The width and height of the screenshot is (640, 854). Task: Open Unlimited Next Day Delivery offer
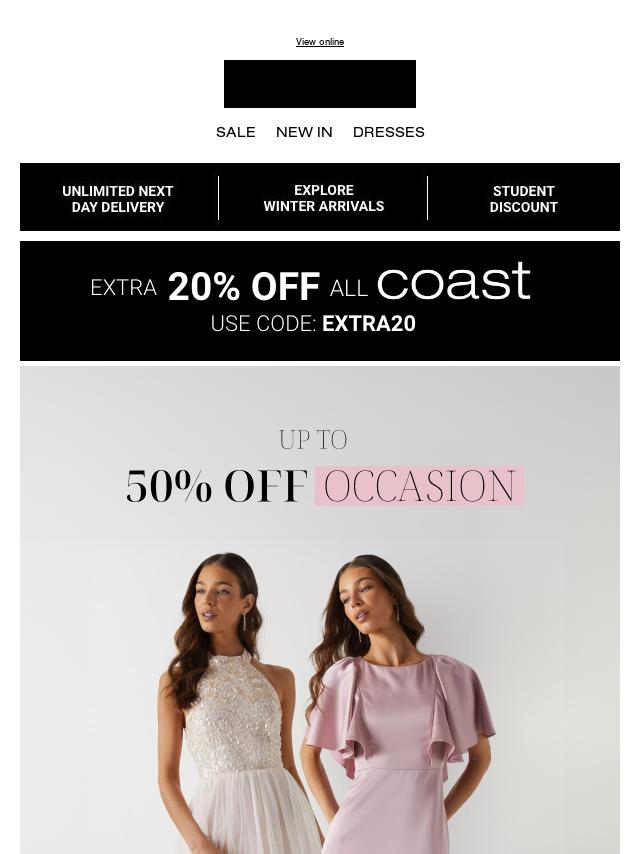tap(118, 198)
